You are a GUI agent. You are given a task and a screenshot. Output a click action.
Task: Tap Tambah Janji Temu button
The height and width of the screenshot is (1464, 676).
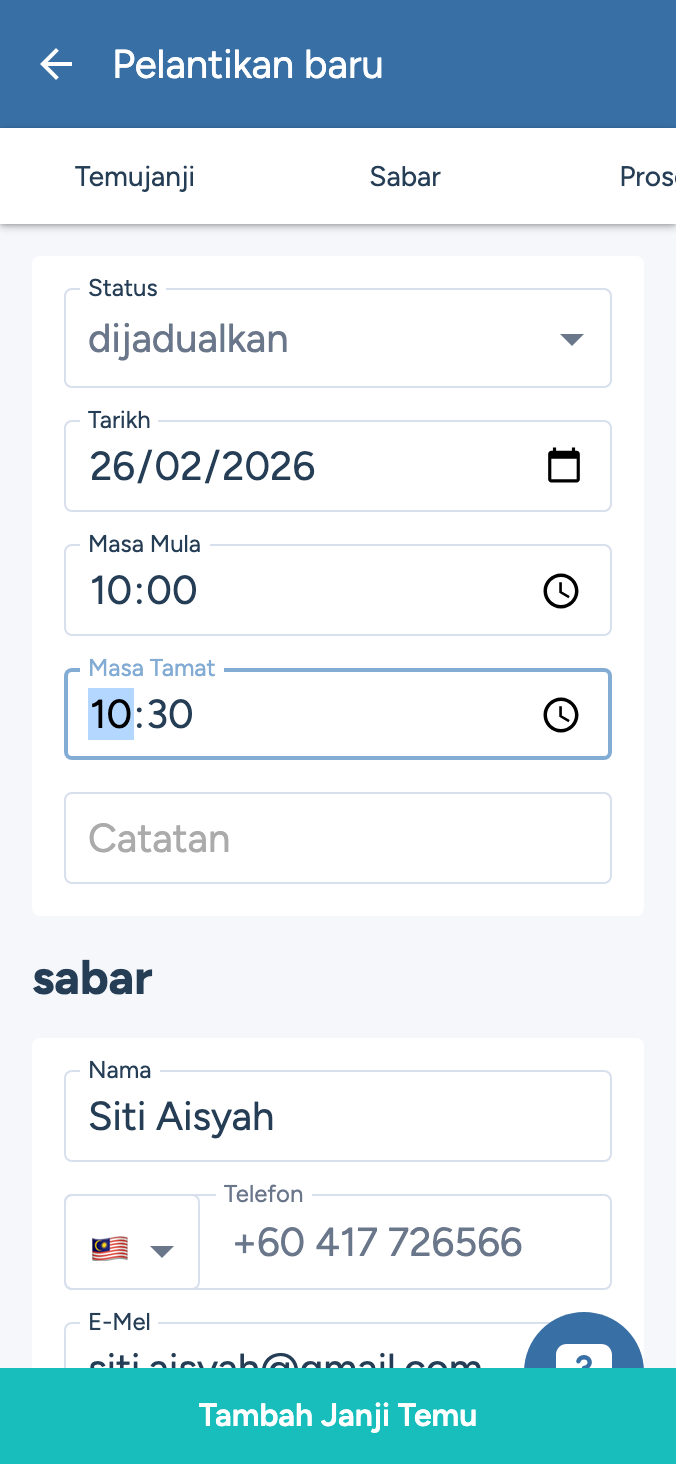tap(337, 1415)
